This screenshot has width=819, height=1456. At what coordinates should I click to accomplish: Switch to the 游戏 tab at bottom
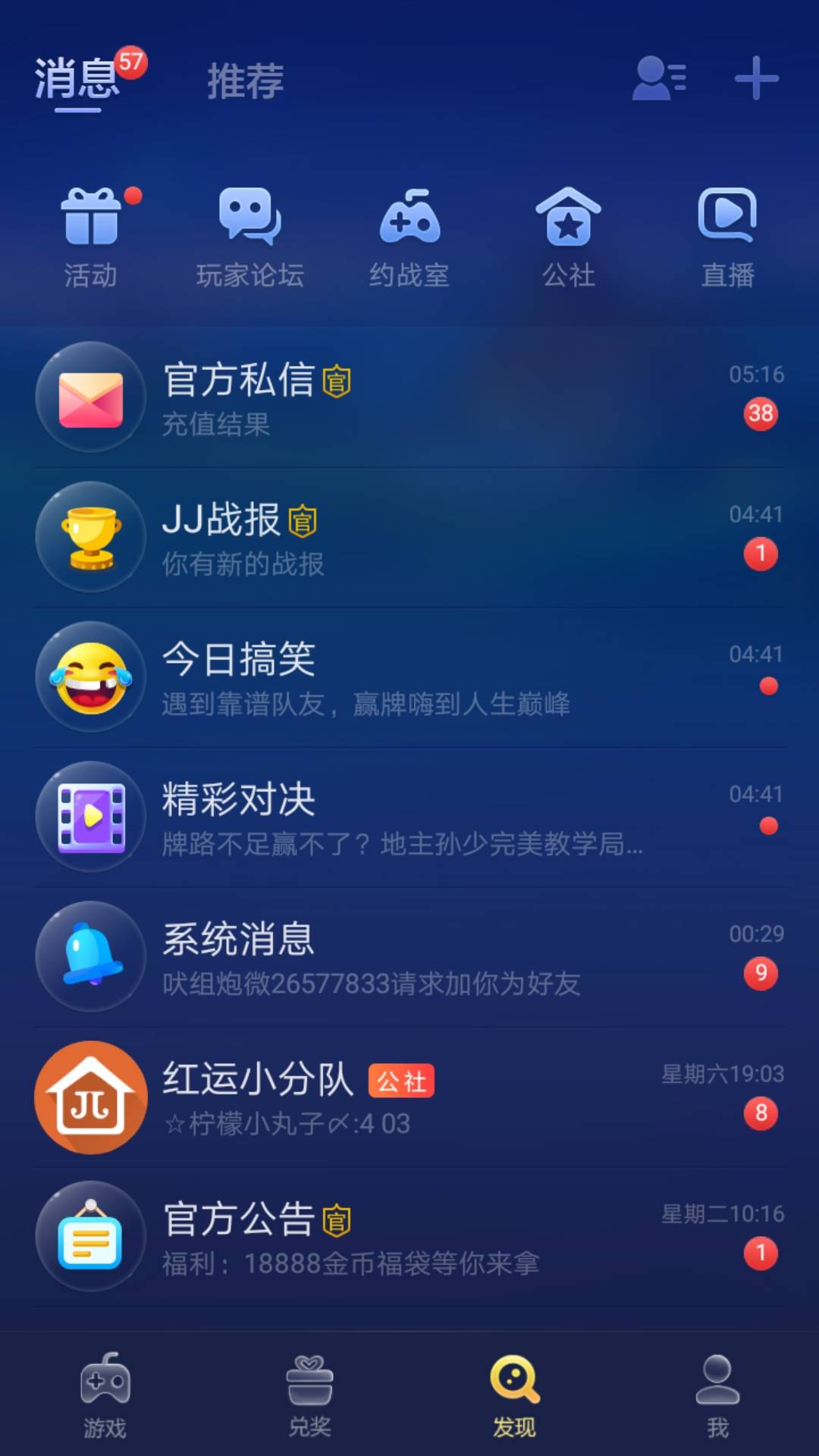coord(105,1399)
